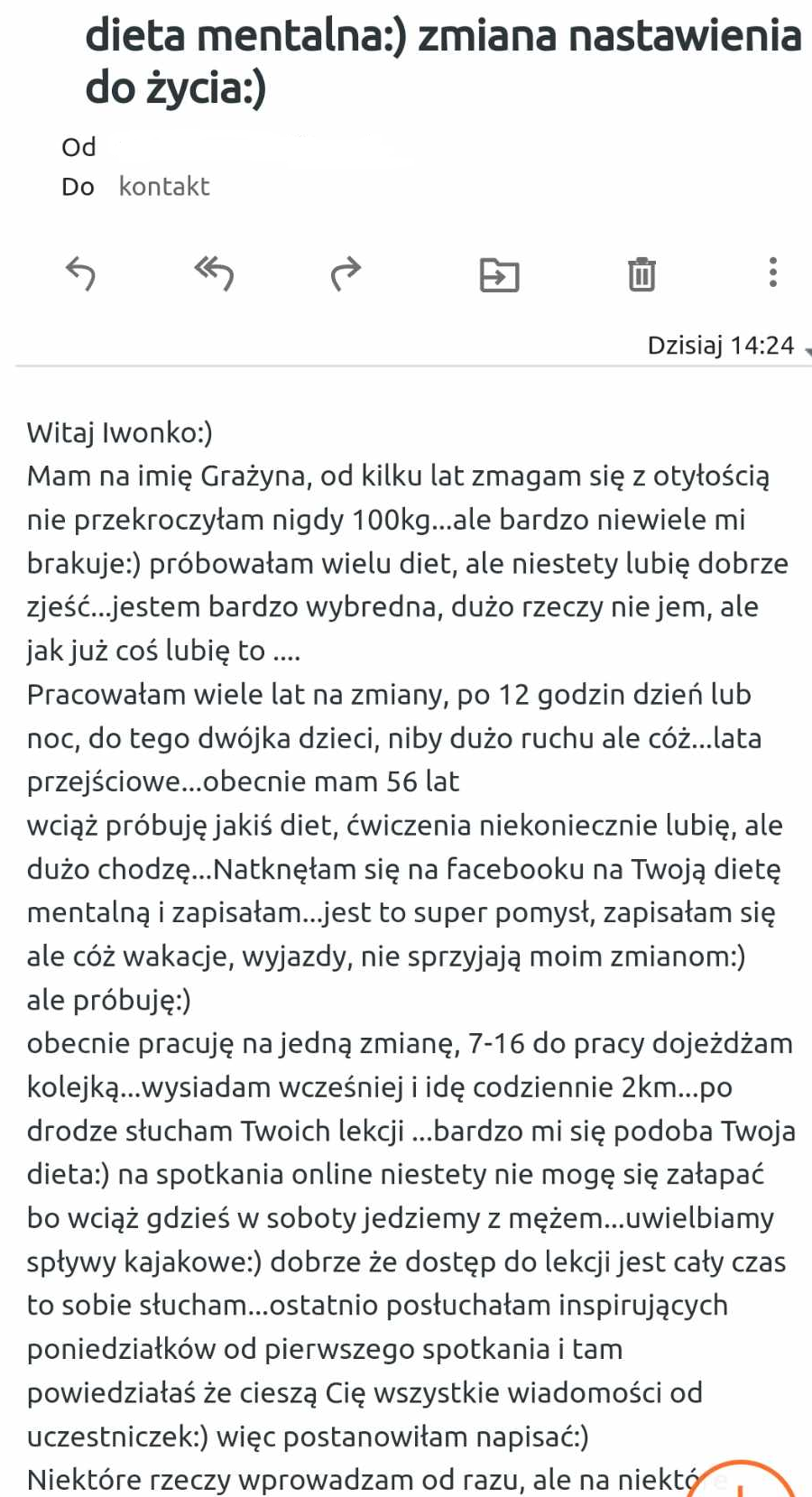Reply to this email
This screenshot has height=1497, width=812.
81,273
